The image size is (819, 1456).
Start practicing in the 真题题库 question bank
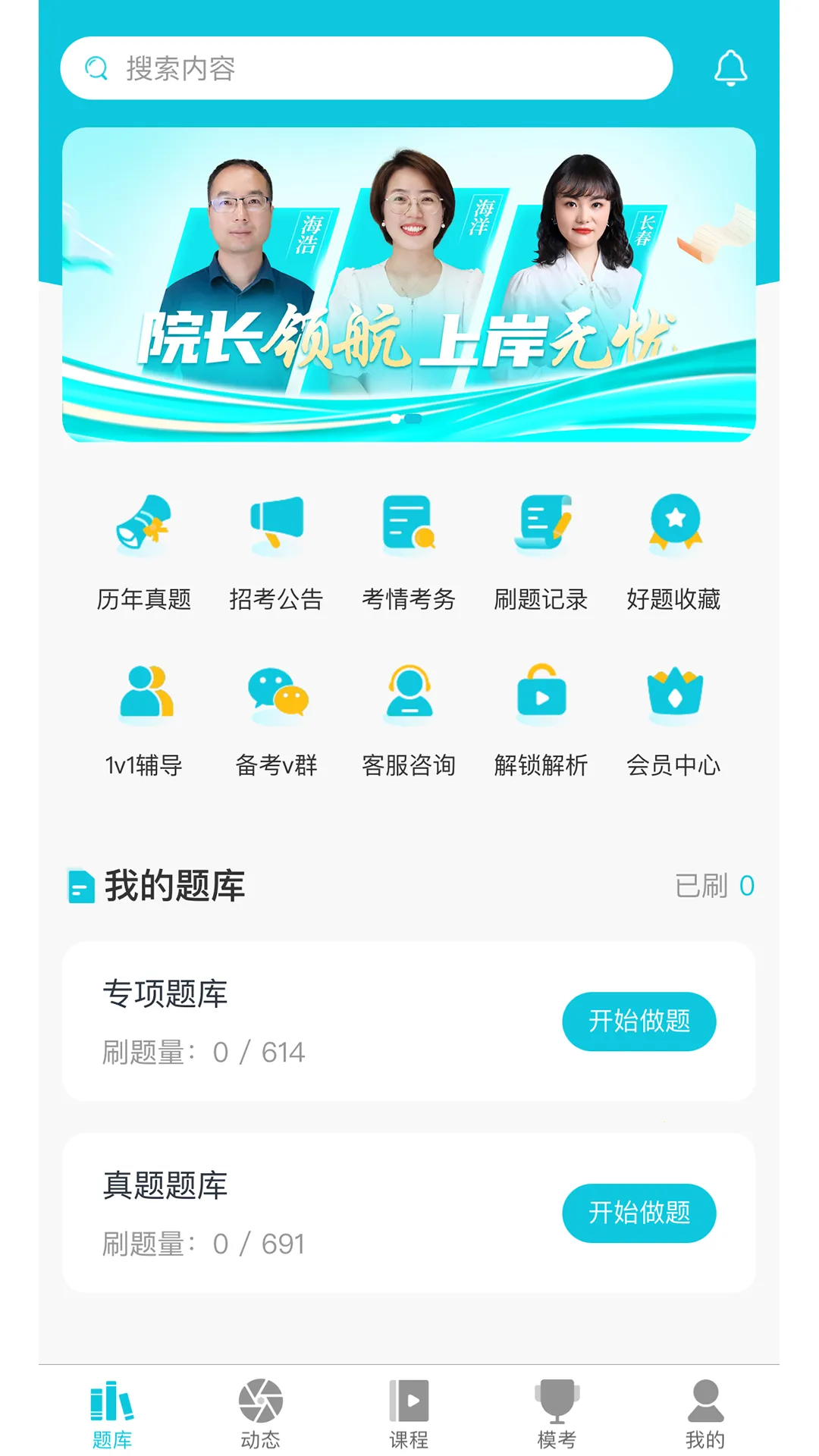[639, 1213]
